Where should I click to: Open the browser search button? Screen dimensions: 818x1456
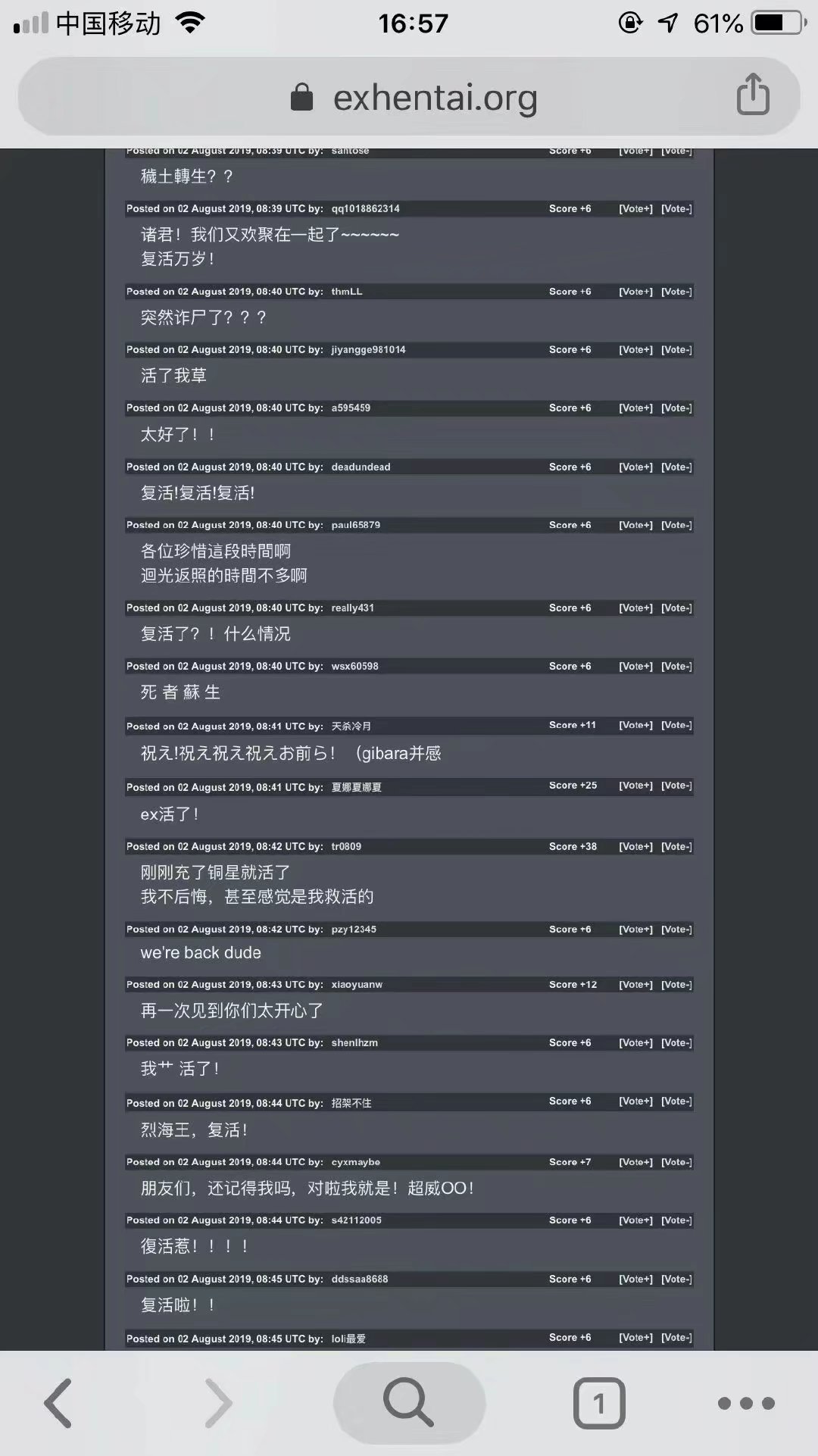(x=409, y=1403)
